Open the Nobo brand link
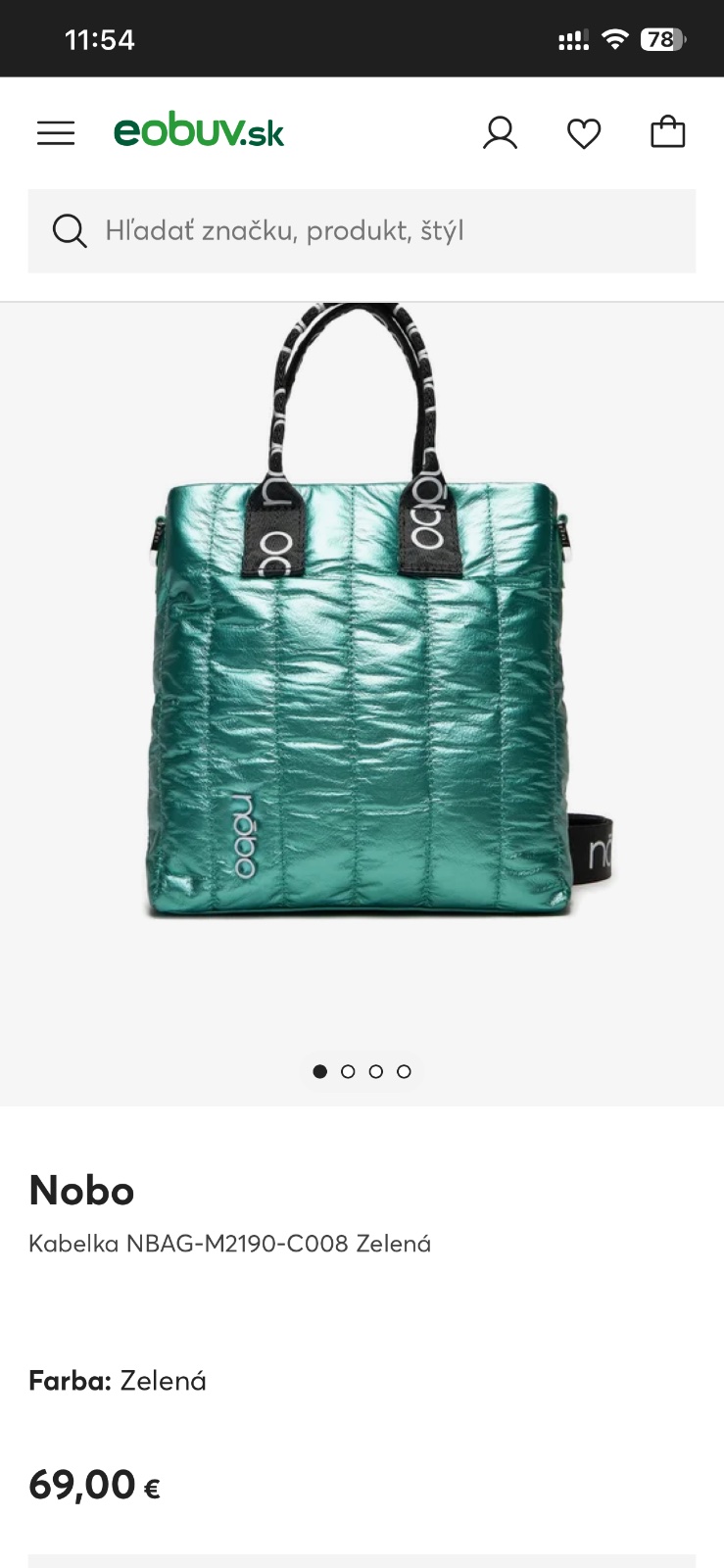Viewport: 724px width, 1568px height. tap(81, 1191)
